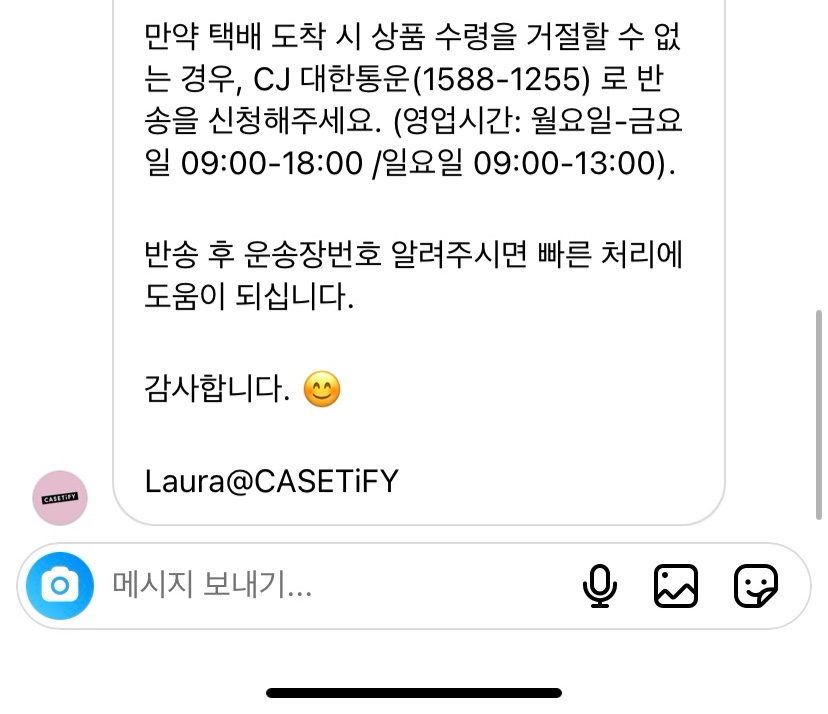Open the camera from the message bar
Viewport: 828px width, 714px height.
(x=59, y=585)
